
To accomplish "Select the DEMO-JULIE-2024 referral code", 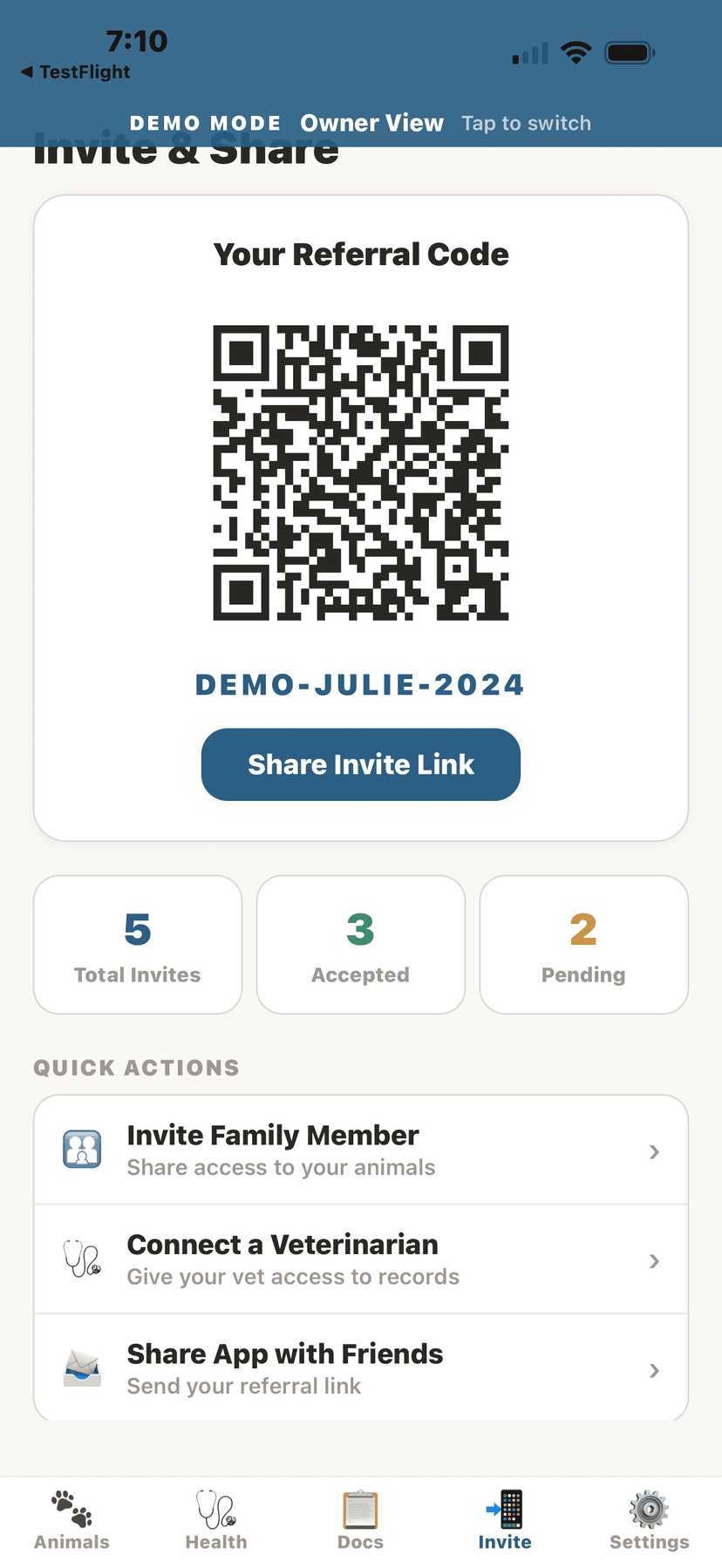I will coord(360,685).
